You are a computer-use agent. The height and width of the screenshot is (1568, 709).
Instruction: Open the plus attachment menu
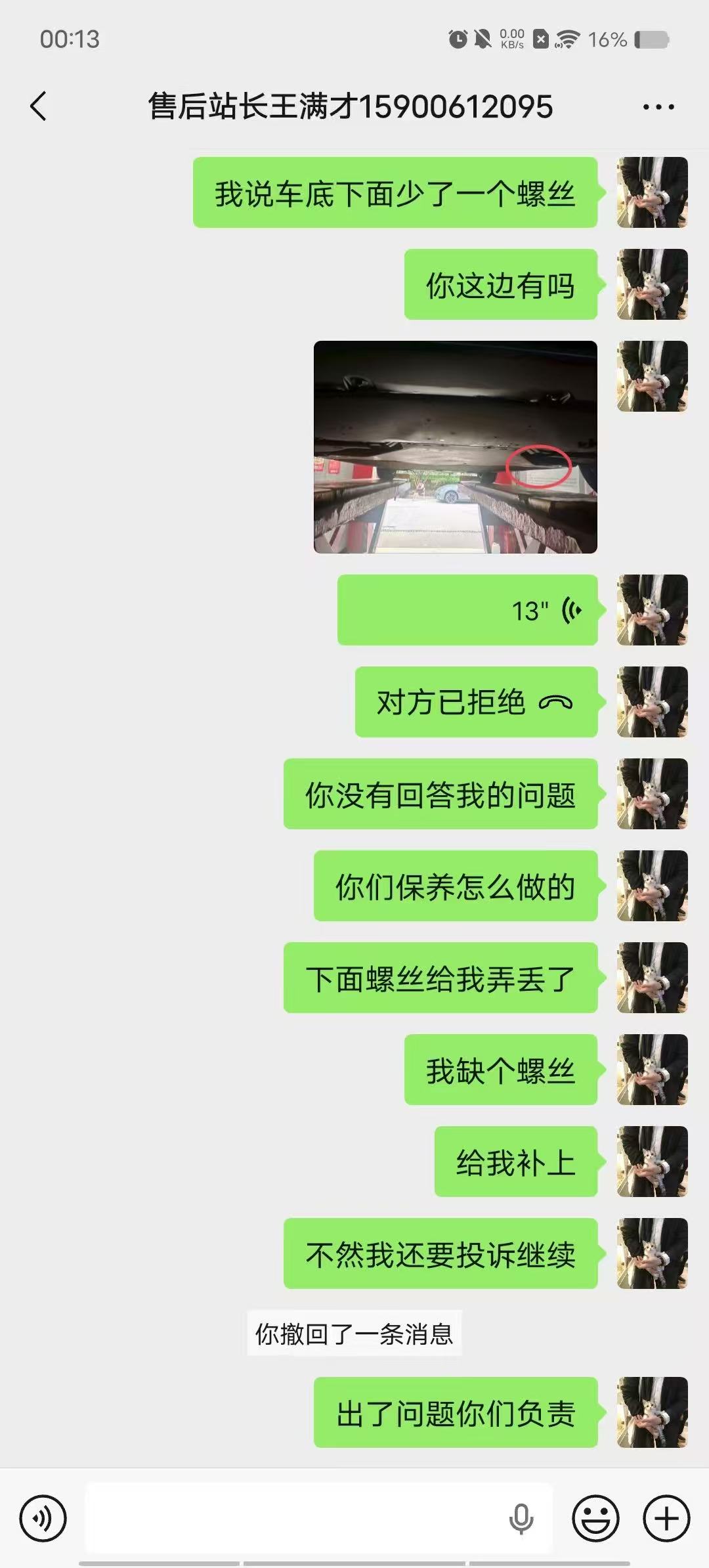(666, 1518)
